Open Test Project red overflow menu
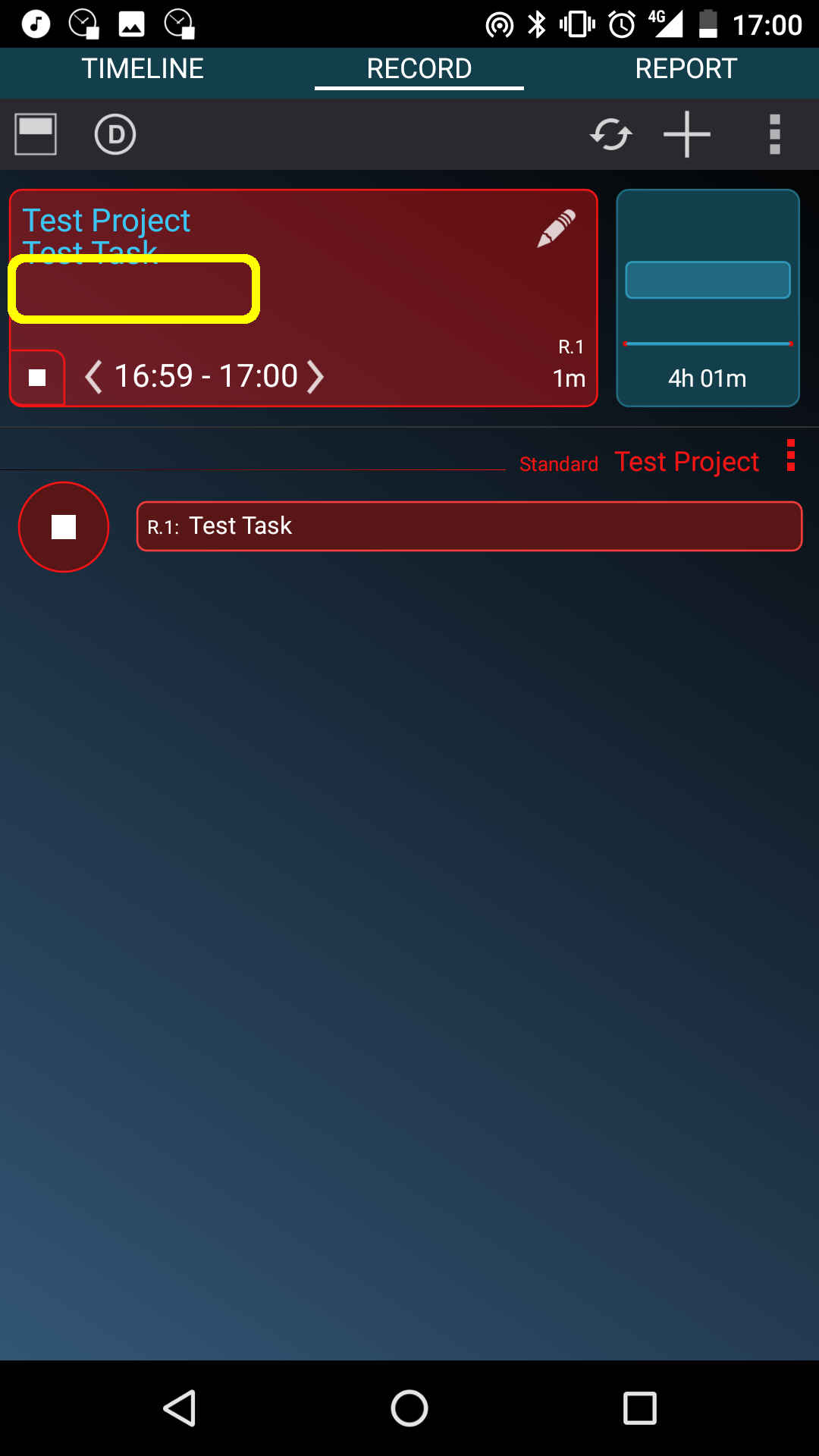Viewport: 819px width, 1456px height. tap(790, 456)
